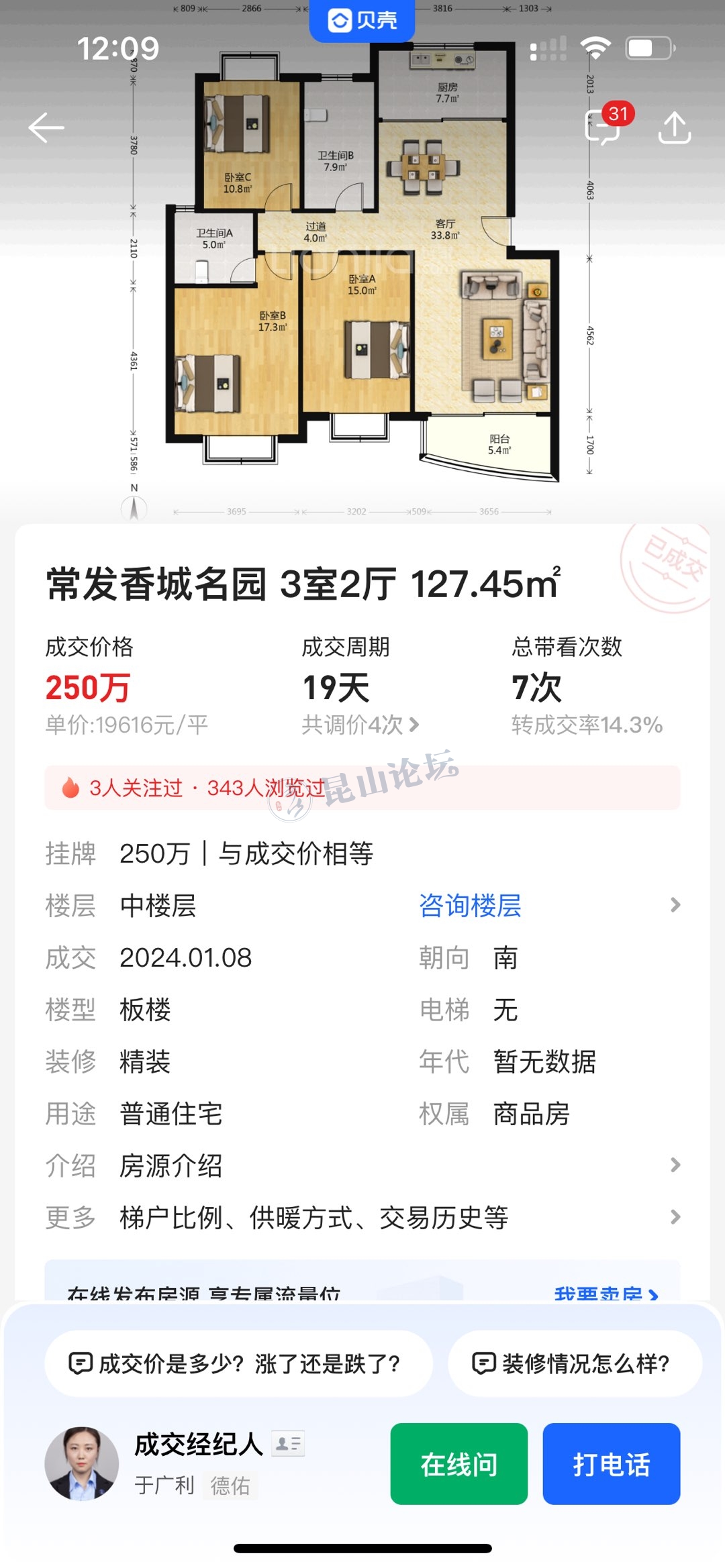Share this listing
725x1568 pixels.
coord(674,127)
